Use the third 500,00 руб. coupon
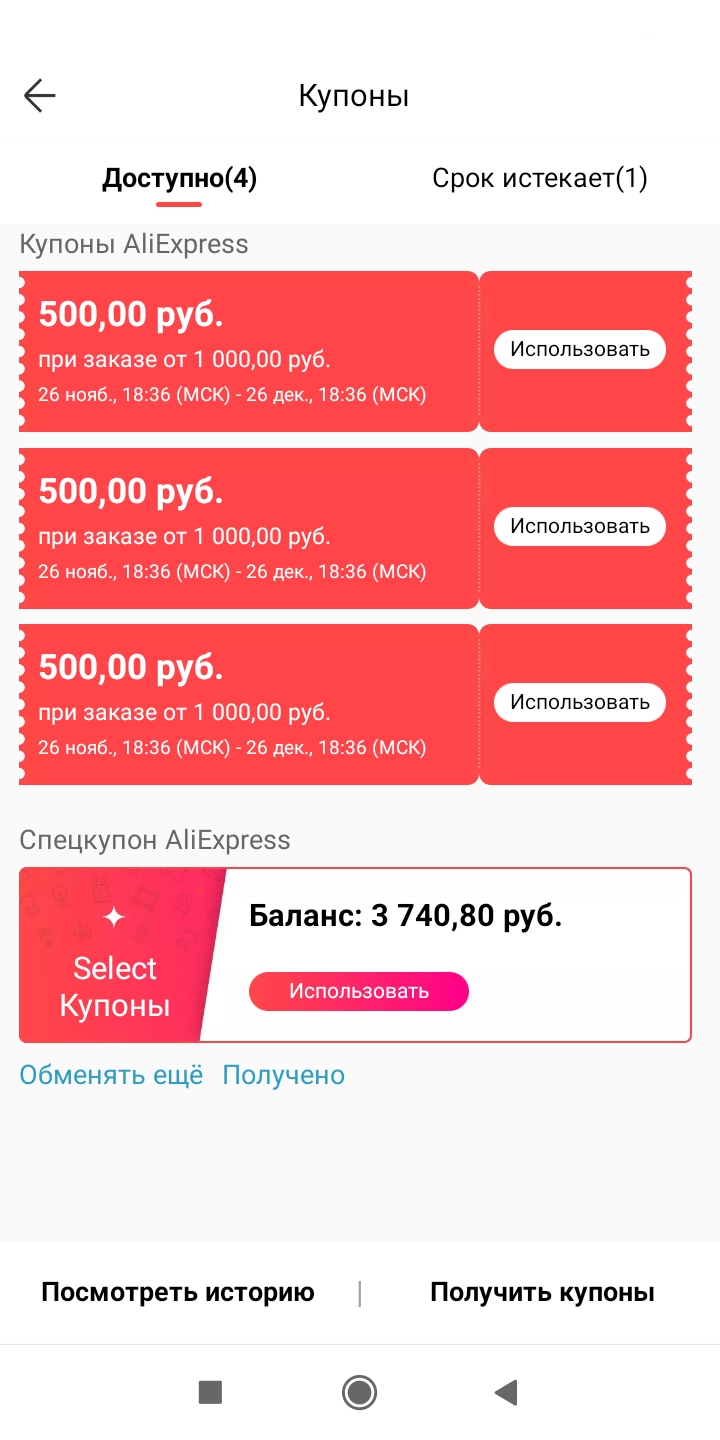Screen dimensions: 720x1440 580,702
